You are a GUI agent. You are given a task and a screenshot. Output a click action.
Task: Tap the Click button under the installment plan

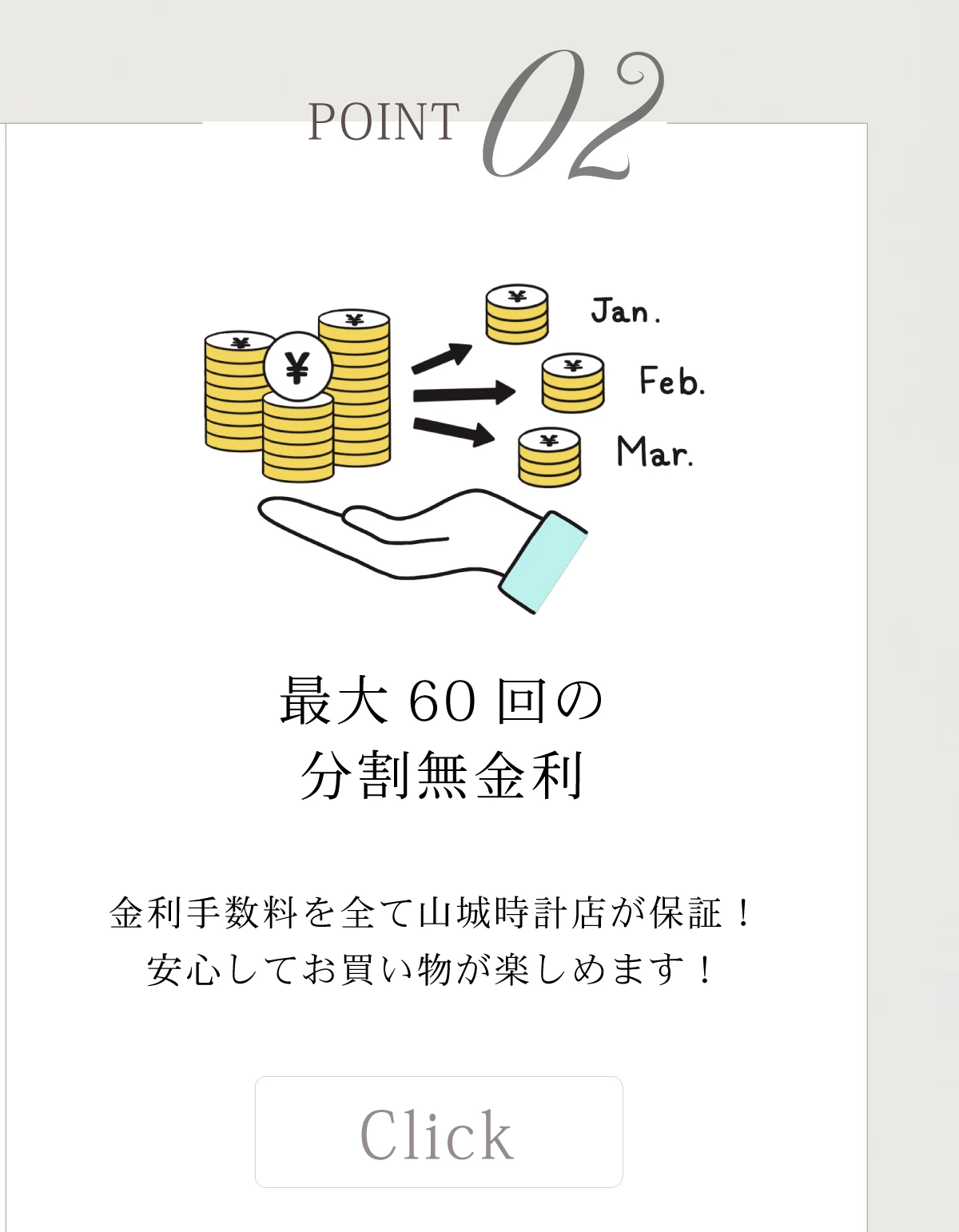(x=438, y=1132)
